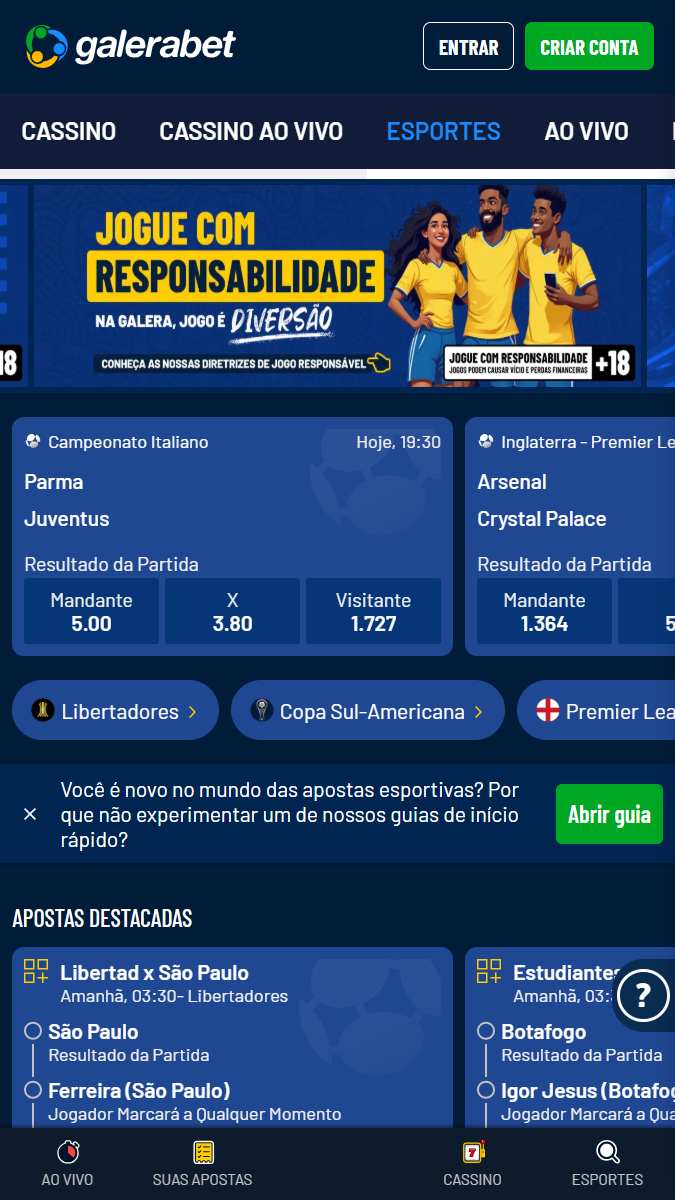This screenshot has width=675, height=1200.
Task: Go to CASSINO in the bottom bar
Action: tap(472, 1164)
